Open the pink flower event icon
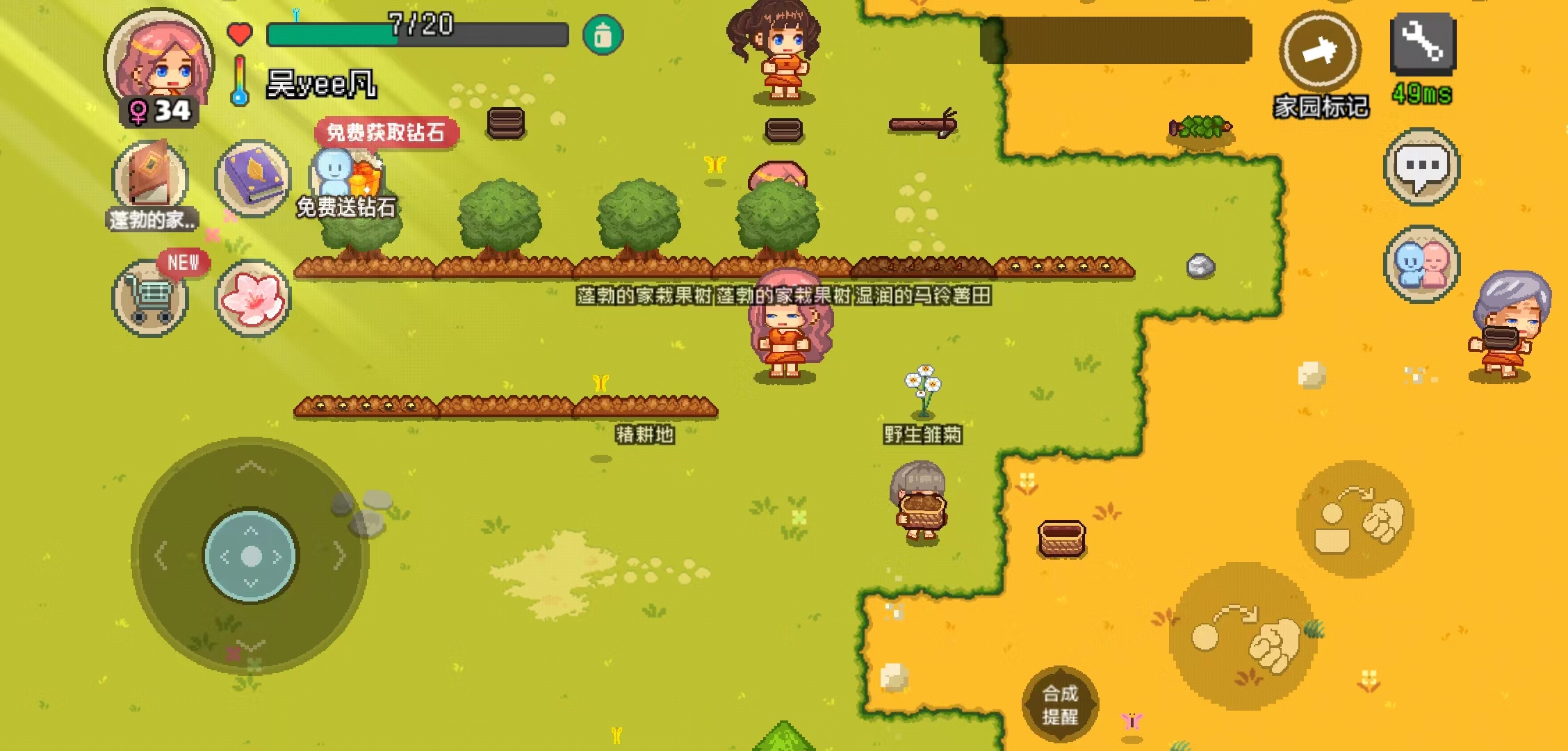The image size is (1568, 751). tap(252, 299)
